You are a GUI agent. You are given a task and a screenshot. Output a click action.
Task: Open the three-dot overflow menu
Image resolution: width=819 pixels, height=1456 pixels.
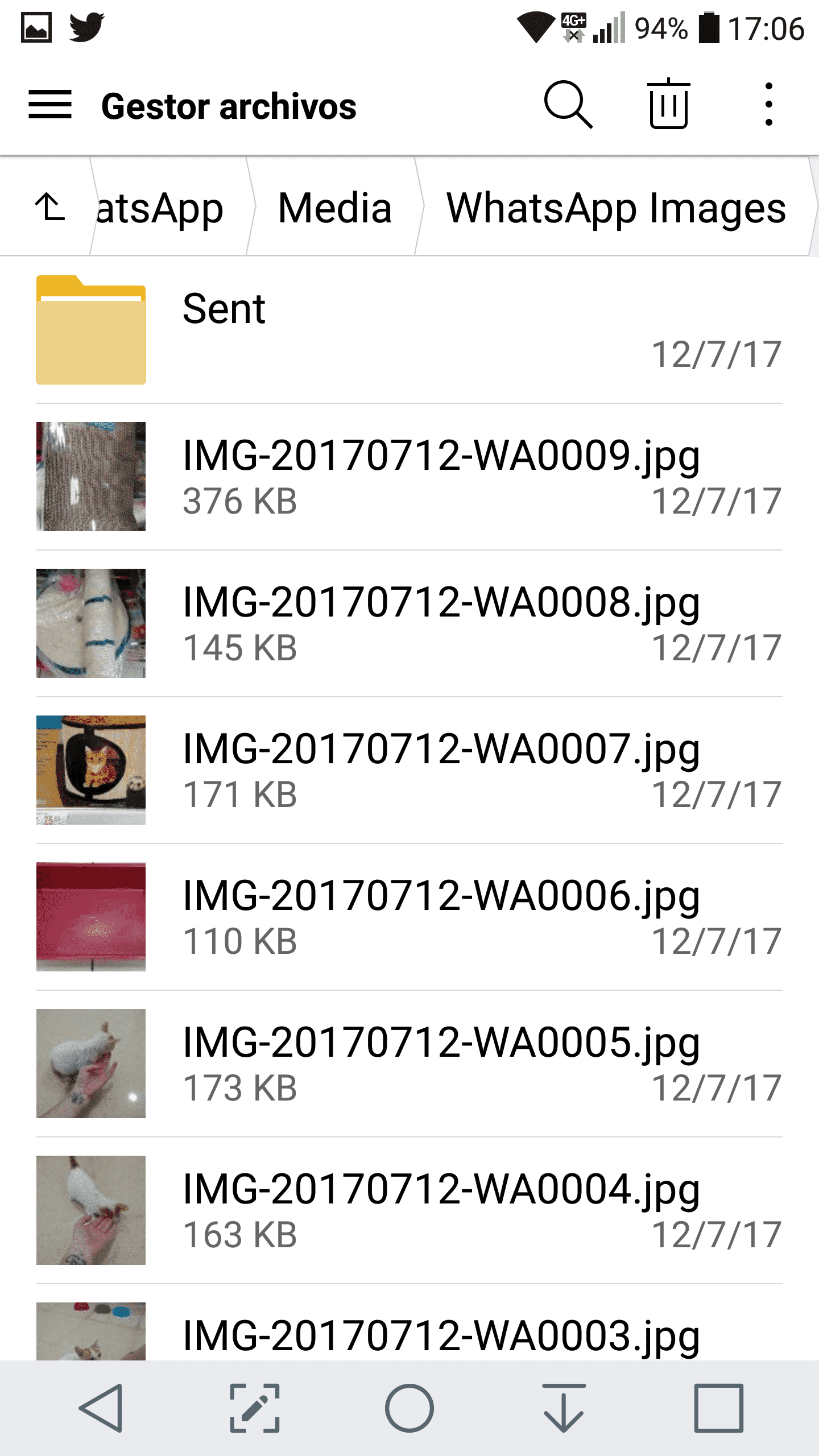pyautogui.click(x=768, y=105)
